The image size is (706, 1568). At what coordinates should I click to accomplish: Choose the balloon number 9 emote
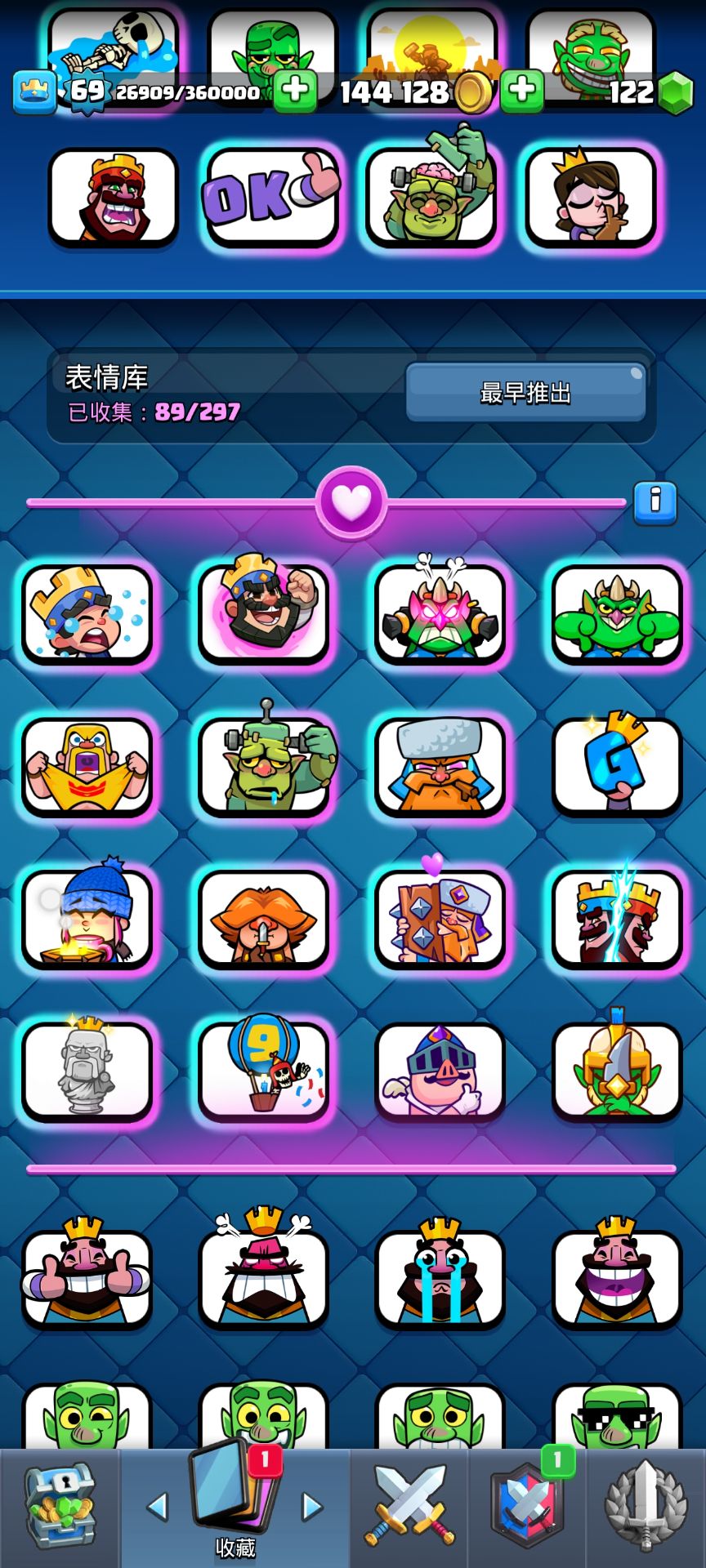pos(264,1070)
